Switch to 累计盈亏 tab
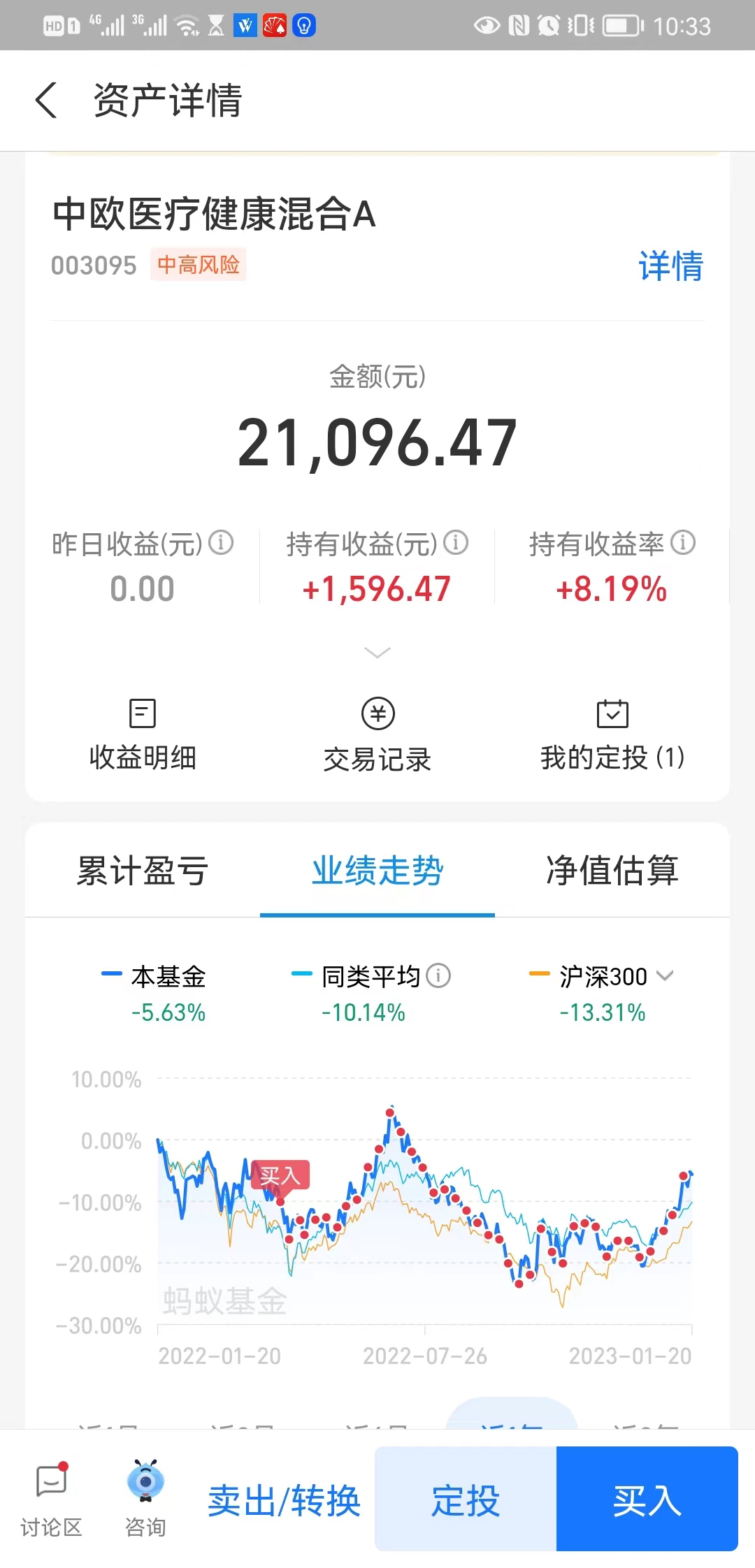The height and width of the screenshot is (1568, 755). pos(143,871)
